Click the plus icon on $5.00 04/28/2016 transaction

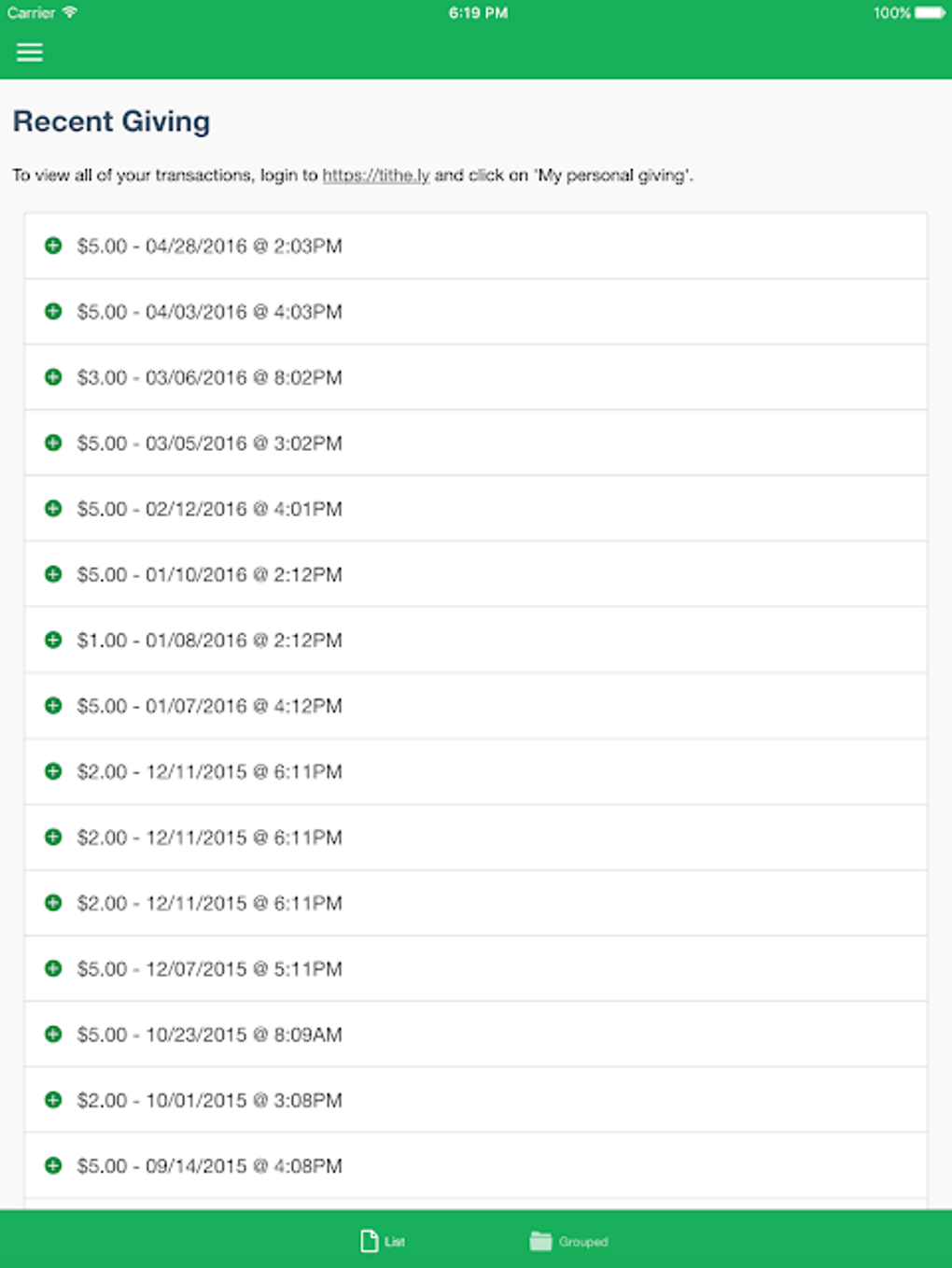point(53,247)
